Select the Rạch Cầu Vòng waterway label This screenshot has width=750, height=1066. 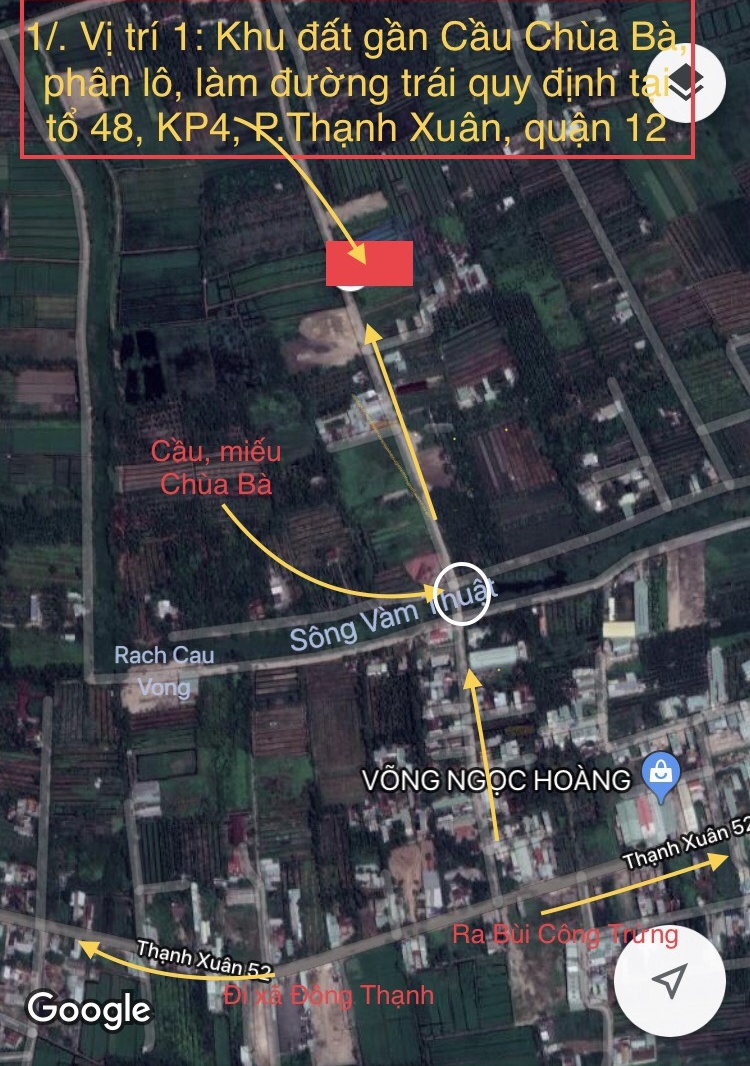point(166,670)
